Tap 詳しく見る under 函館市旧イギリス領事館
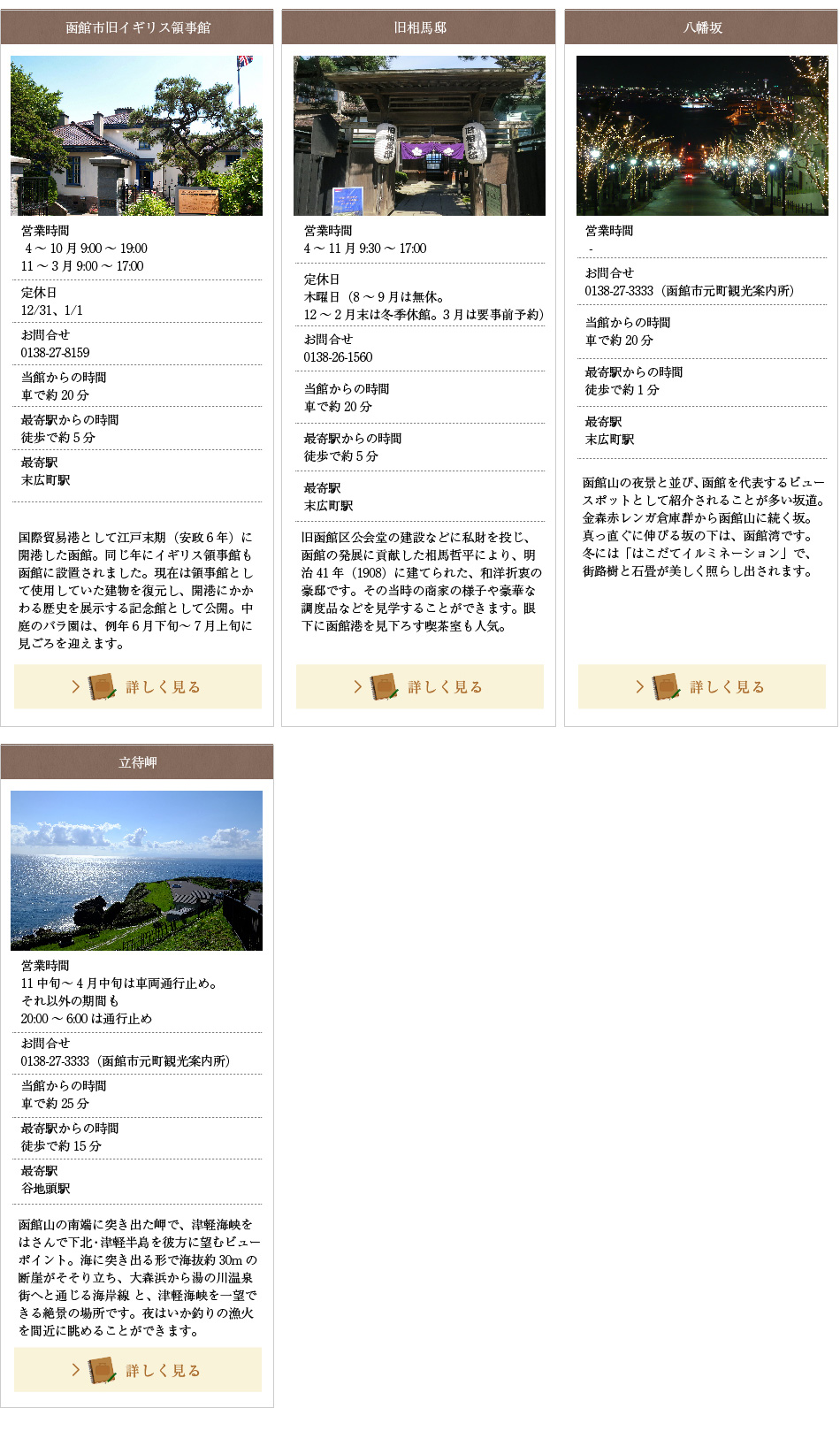This screenshot has height=1454, width=840. pyautogui.click(x=138, y=686)
